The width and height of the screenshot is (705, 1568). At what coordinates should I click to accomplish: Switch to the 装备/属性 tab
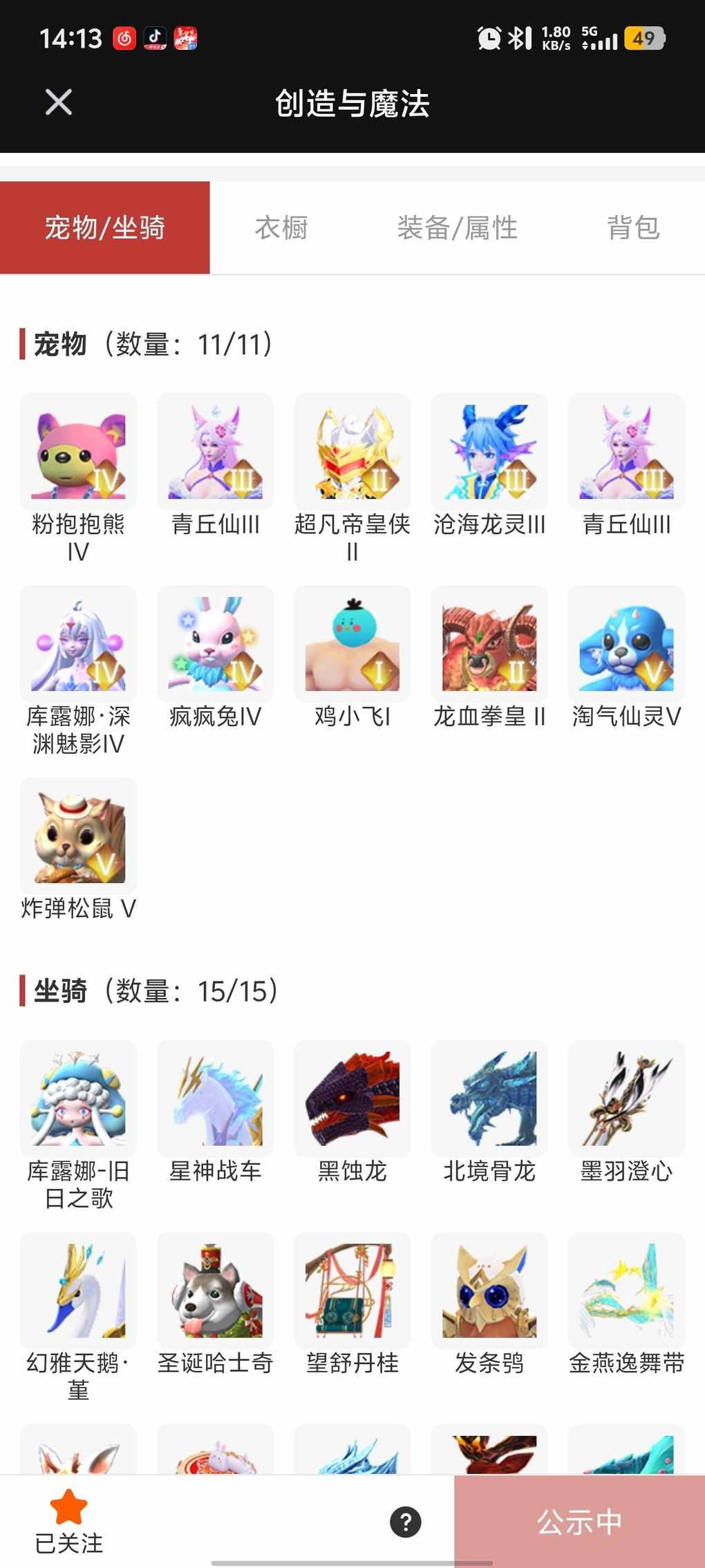(x=457, y=228)
